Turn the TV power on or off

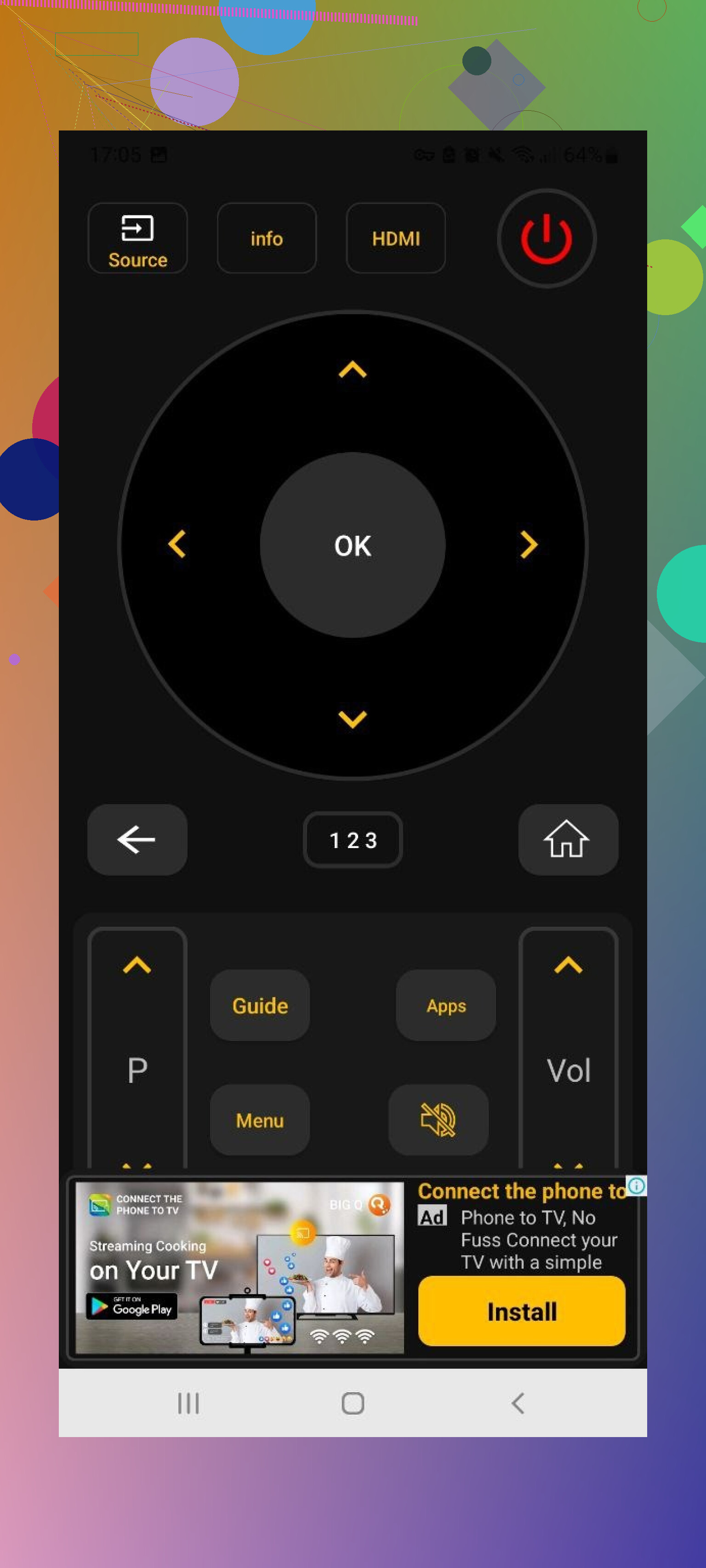point(546,238)
